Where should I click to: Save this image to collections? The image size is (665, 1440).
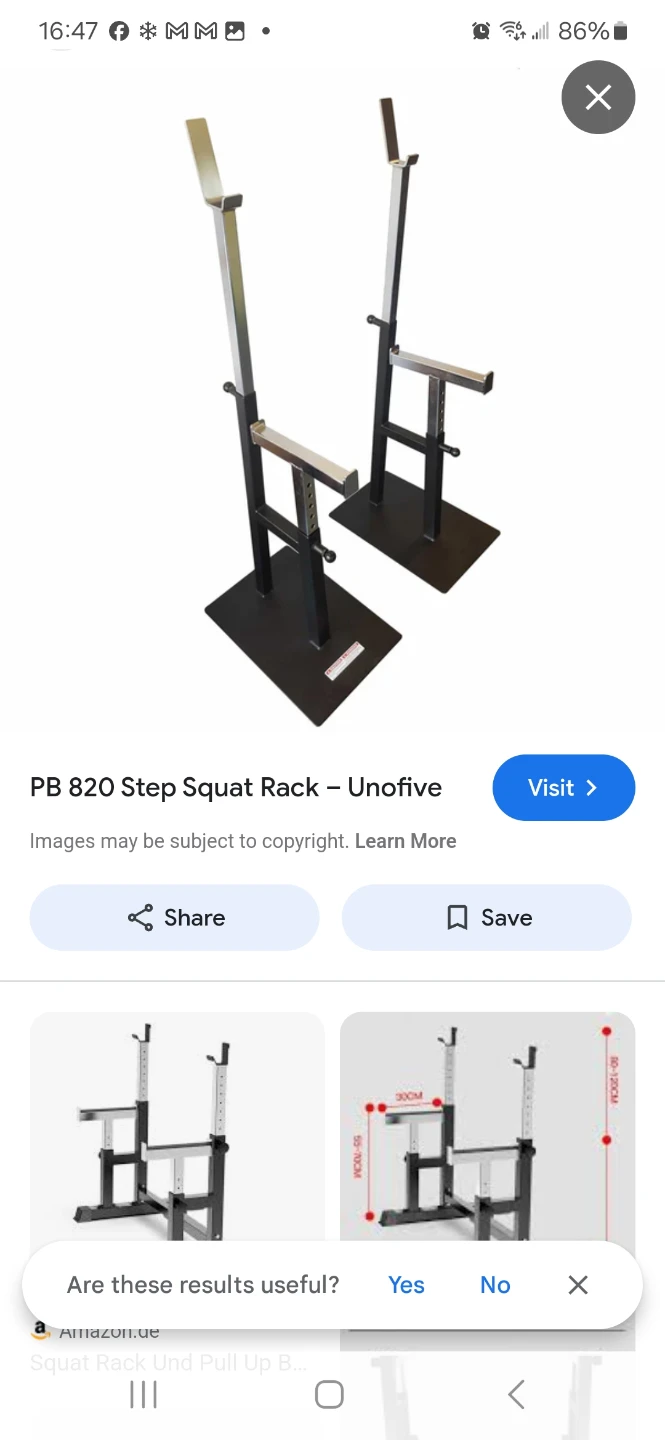tap(487, 917)
